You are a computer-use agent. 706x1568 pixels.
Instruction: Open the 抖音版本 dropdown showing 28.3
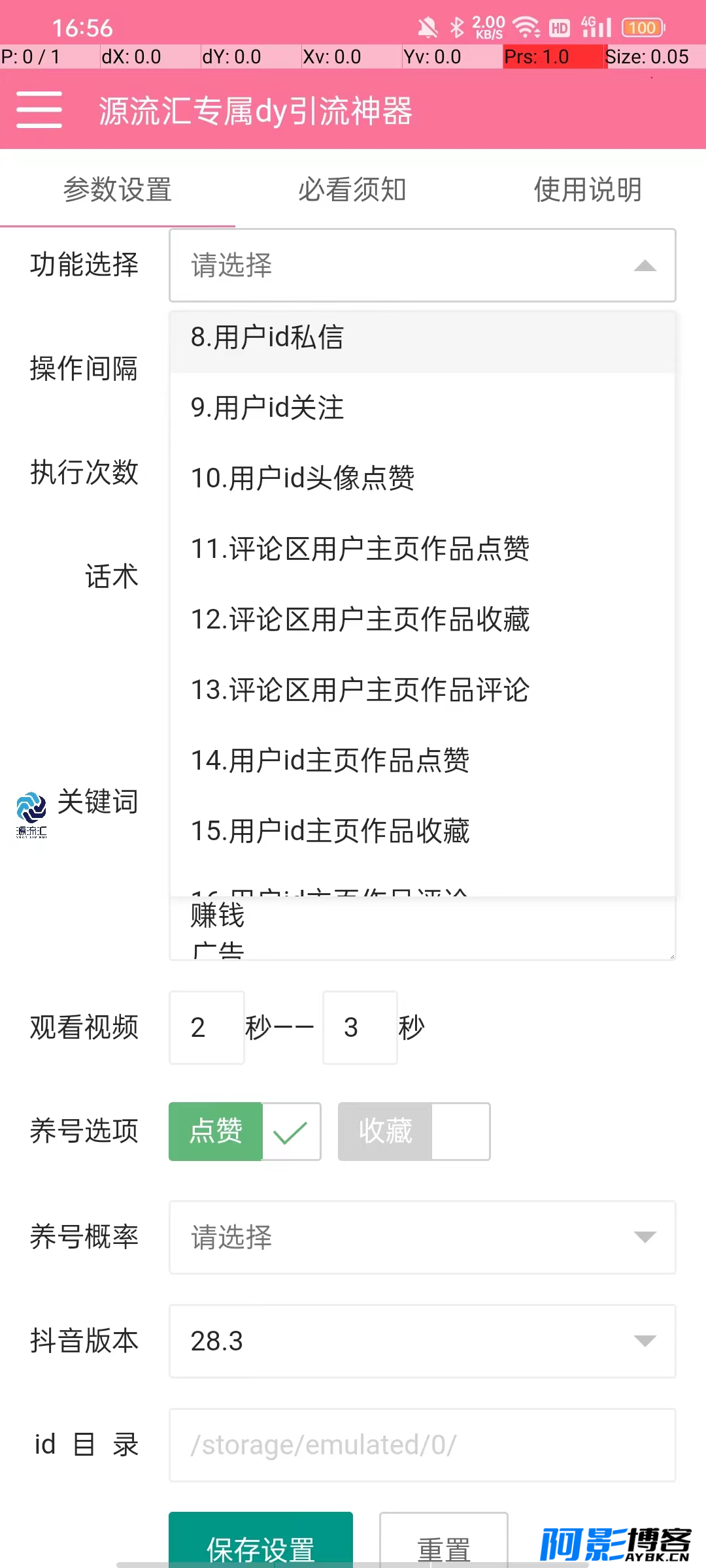tap(422, 1341)
